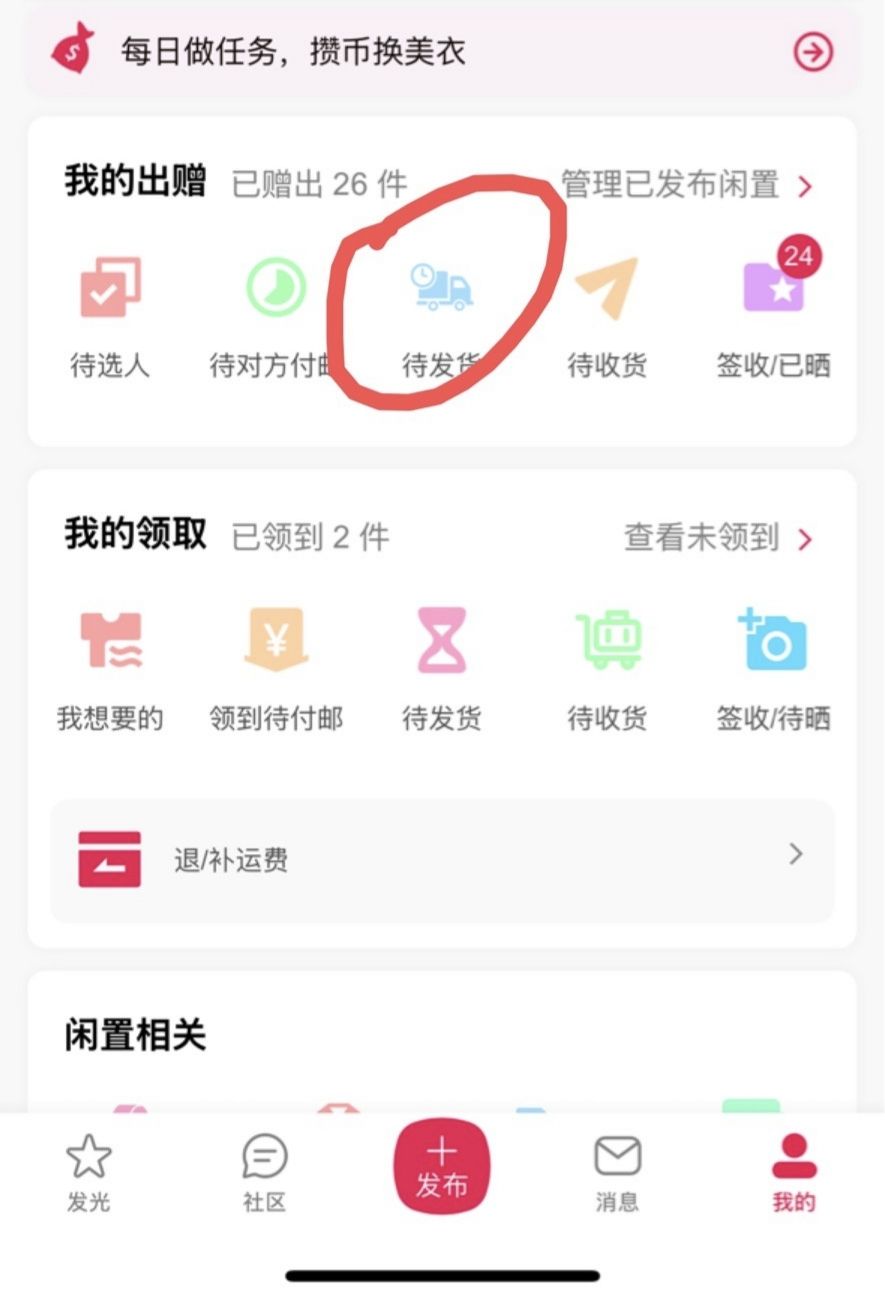Image resolution: width=885 pixels, height=1300 pixels.
Task: Open the 退/补运费 row
Action: 441,860
